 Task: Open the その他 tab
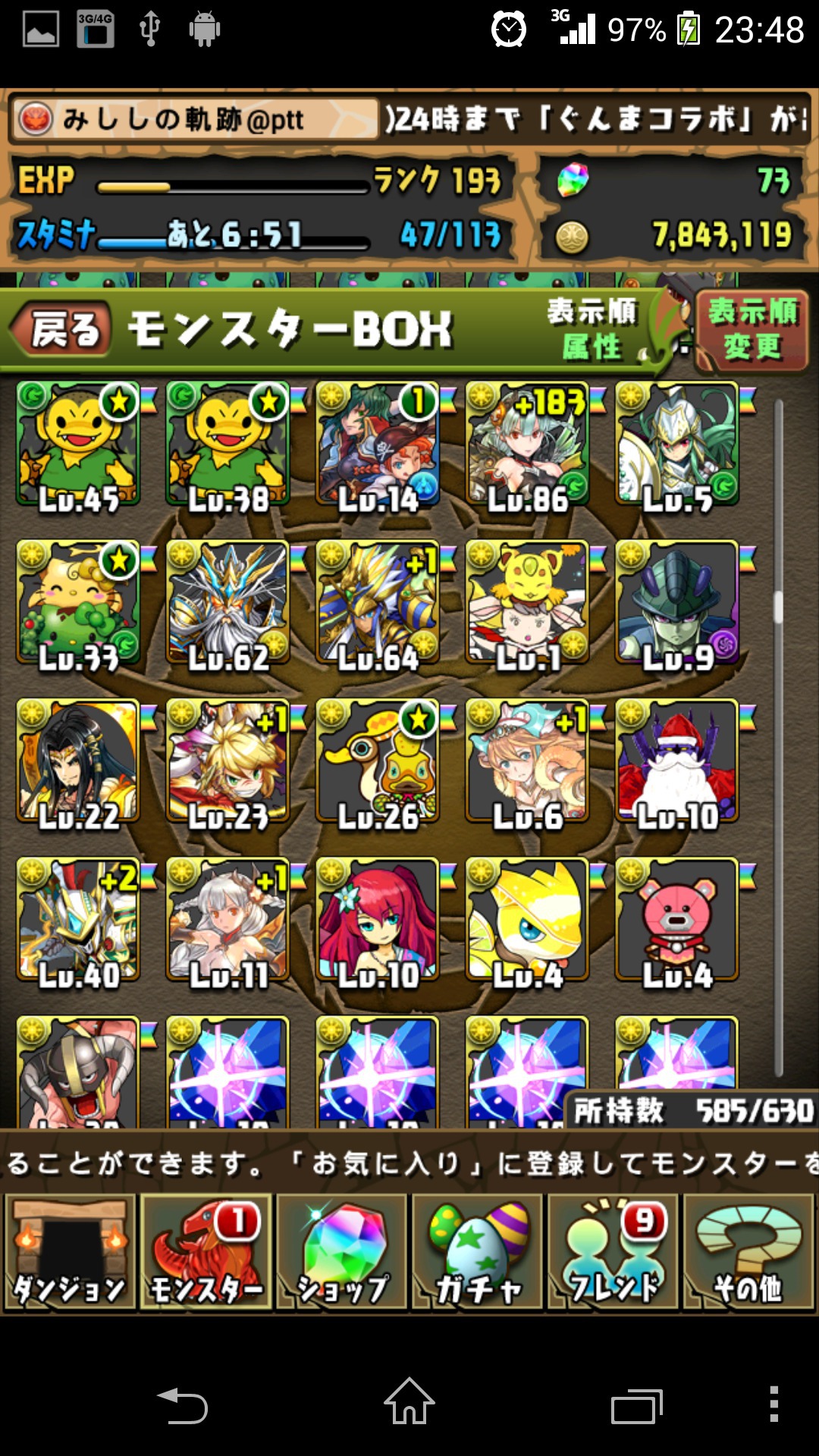[x=748, y=1253]
